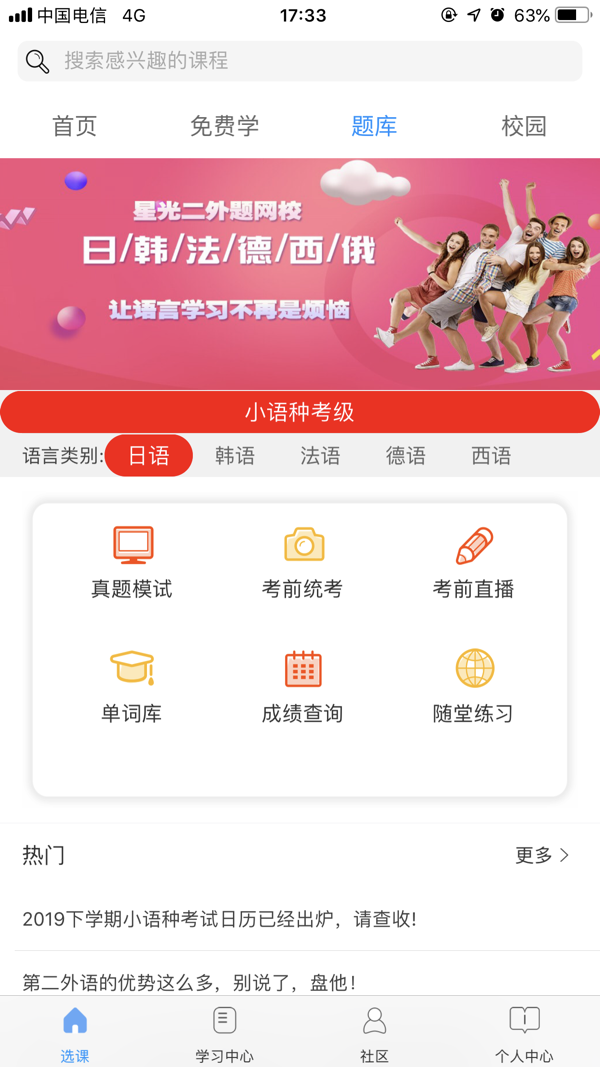This screenshot has width=600, height=1067.
Task: Switch to the 免费学 top tab
Action: [224, 127]
